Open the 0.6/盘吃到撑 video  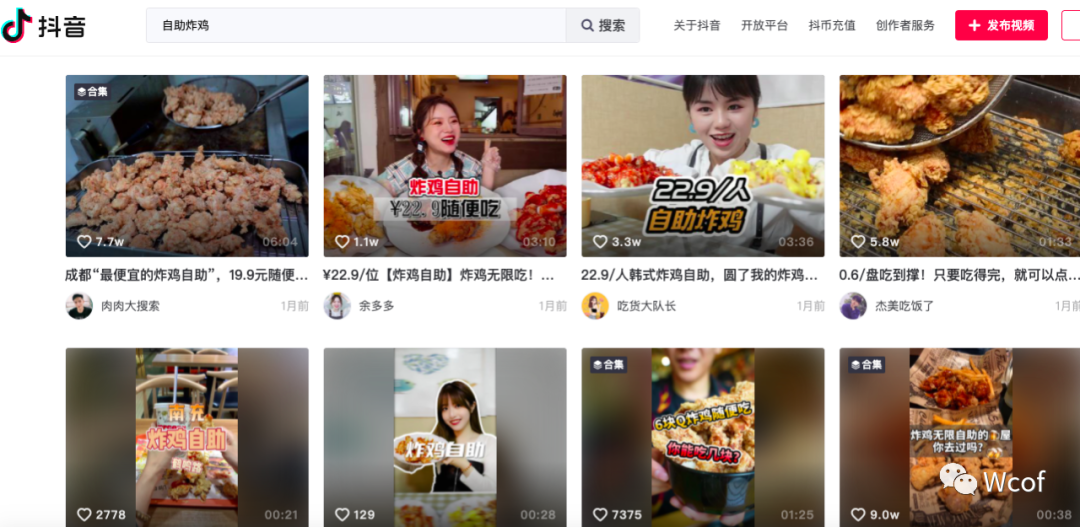tap(959, 166)
